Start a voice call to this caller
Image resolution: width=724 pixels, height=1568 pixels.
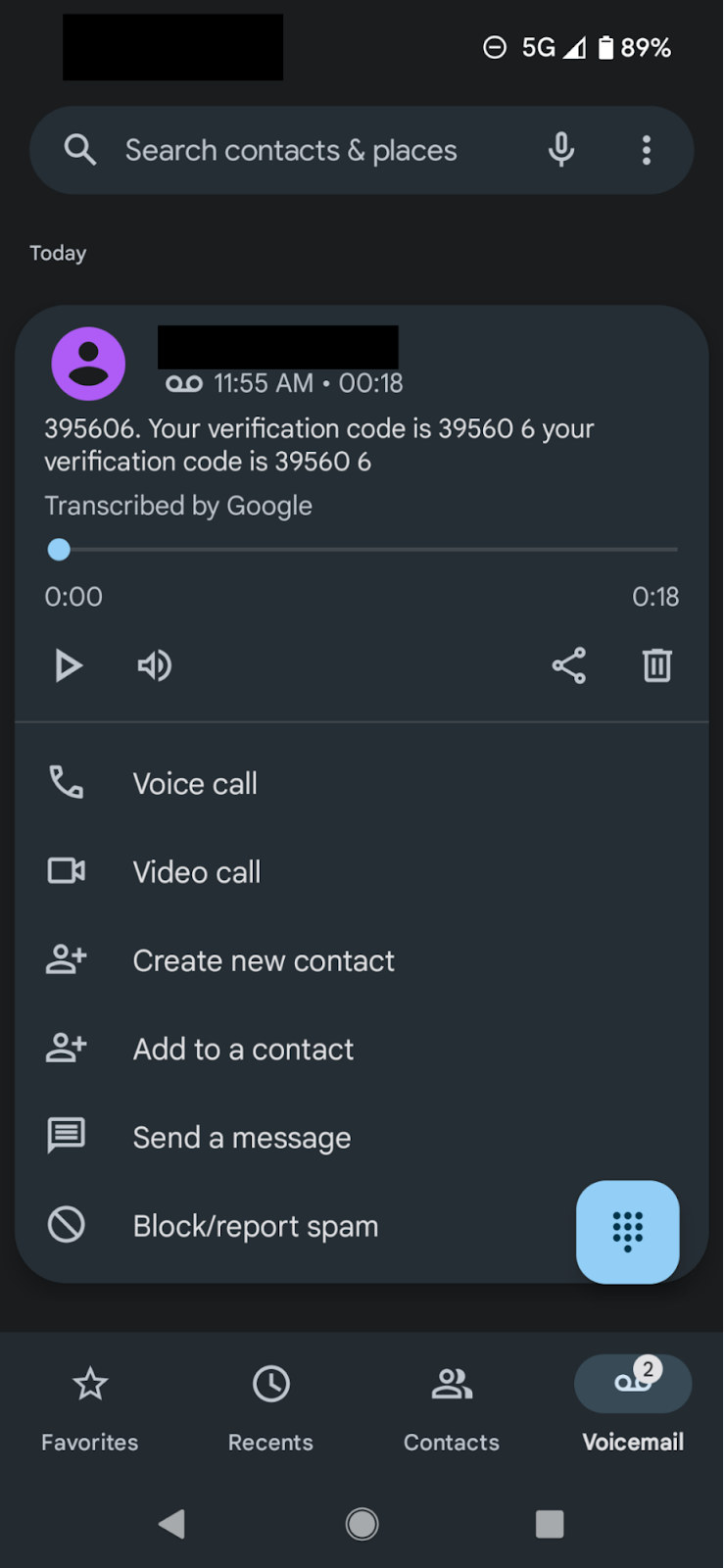(362, 784)
